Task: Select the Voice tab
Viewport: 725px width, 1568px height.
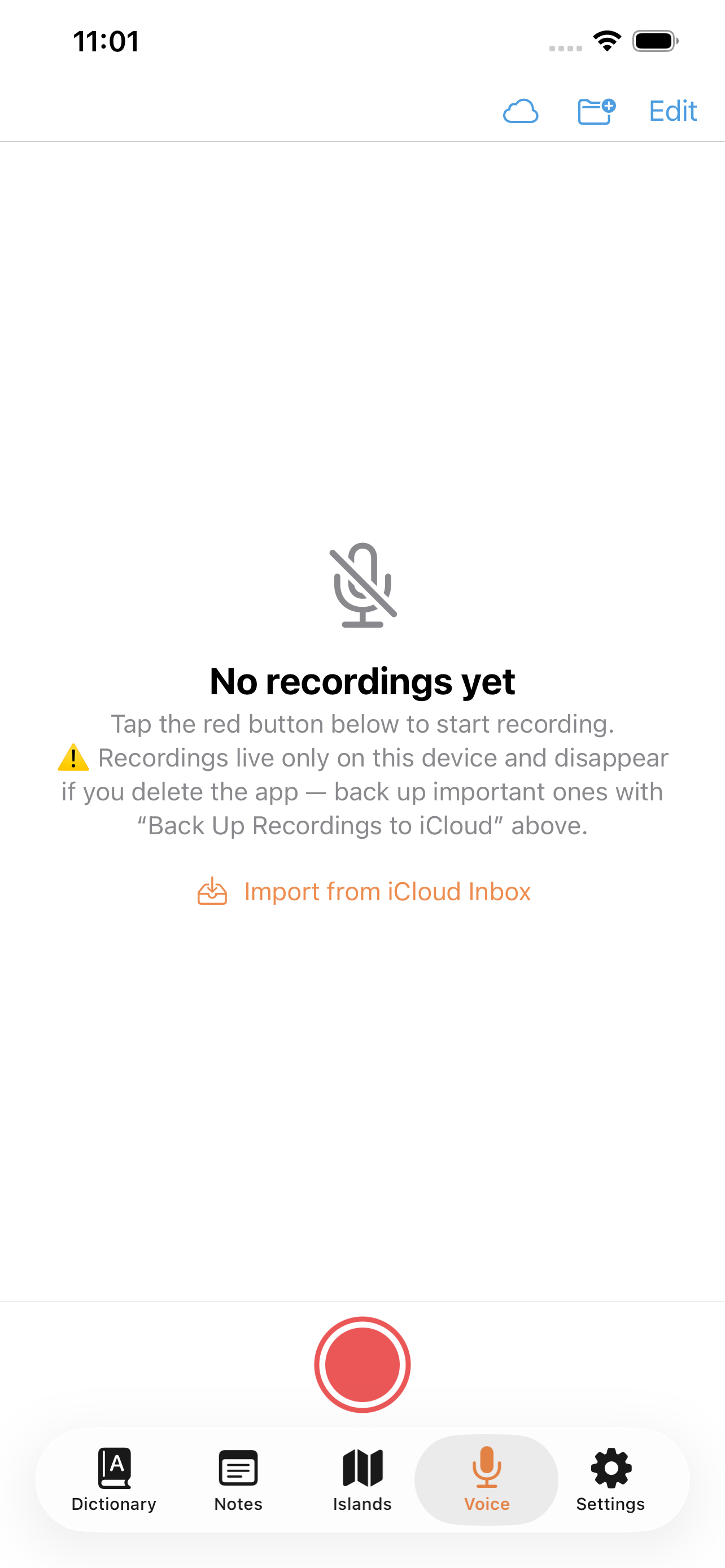Action: tap(486, 1480)
